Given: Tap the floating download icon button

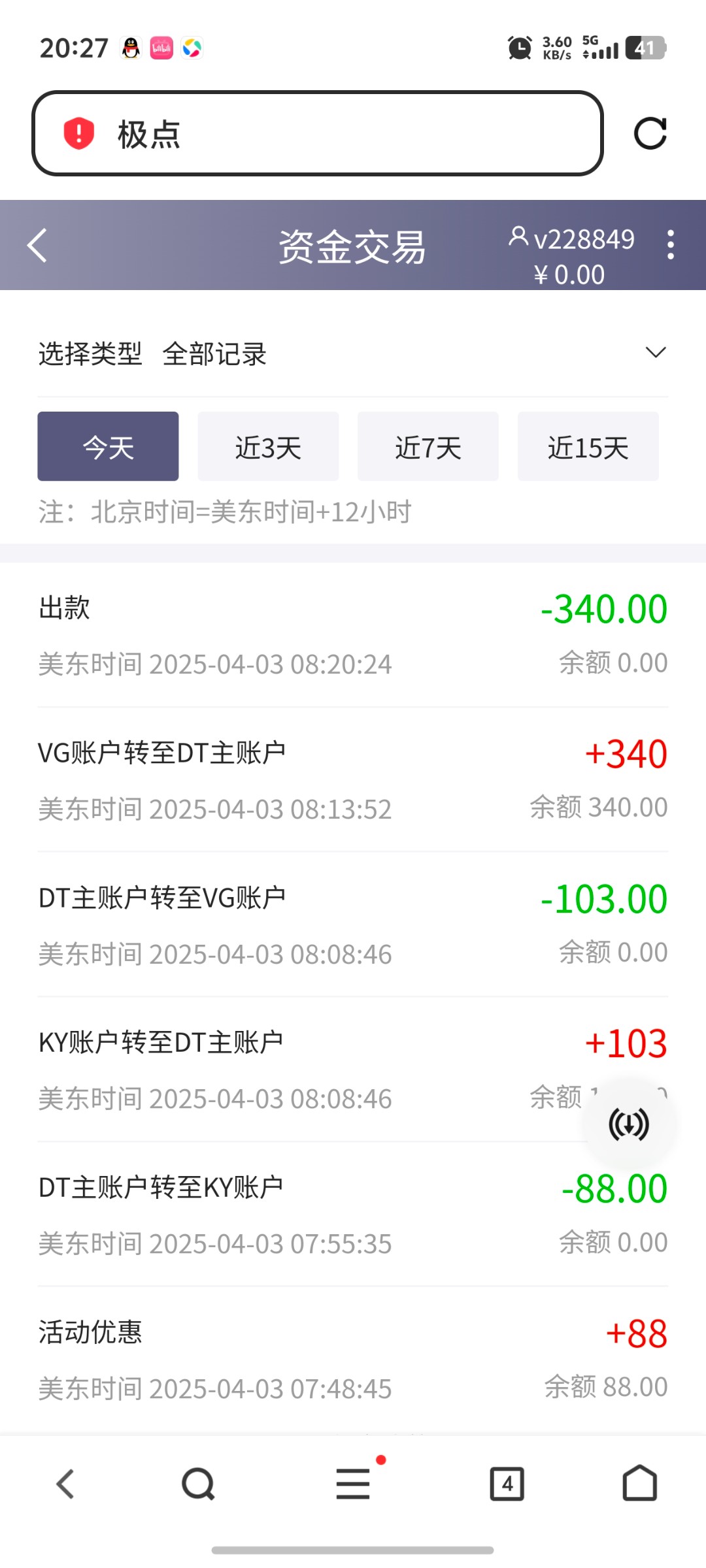Looking at the screenshot, I should pos(629,1124).
